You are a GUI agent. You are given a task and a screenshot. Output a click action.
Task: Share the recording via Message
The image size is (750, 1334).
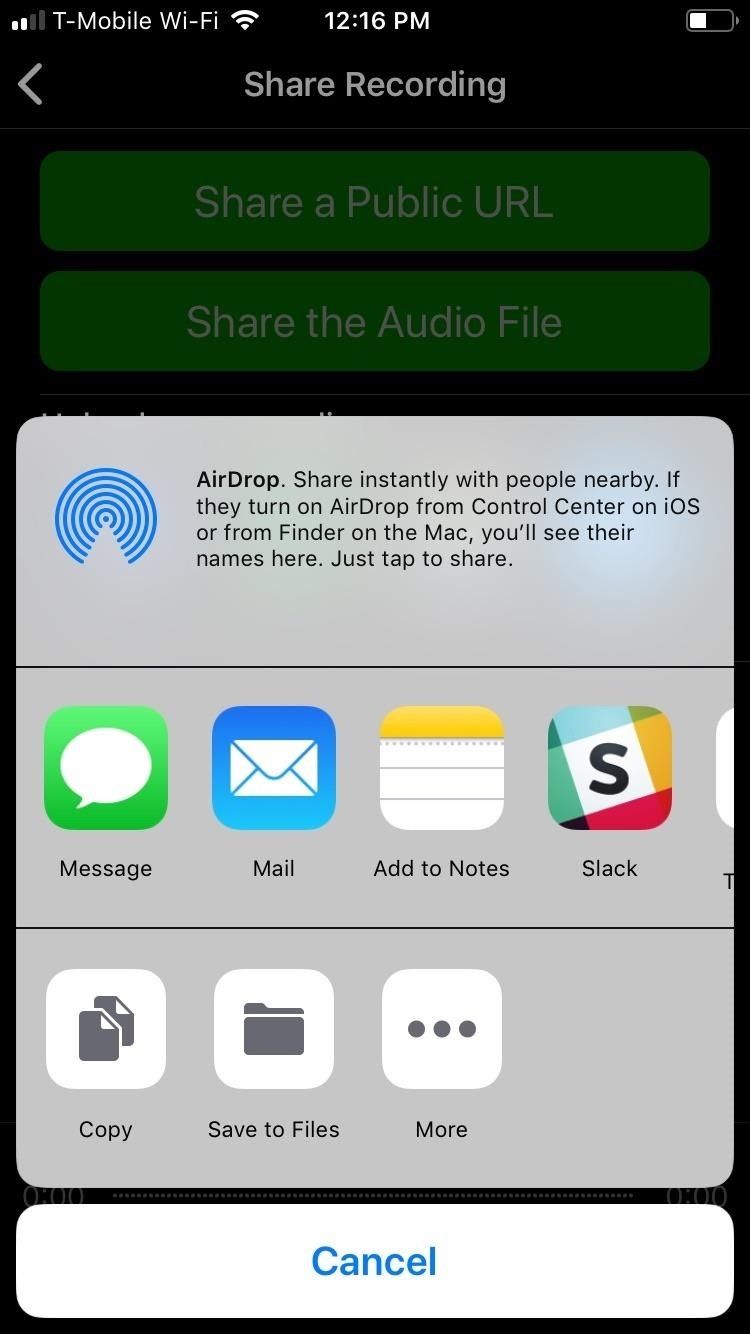(x=106, y=768)
